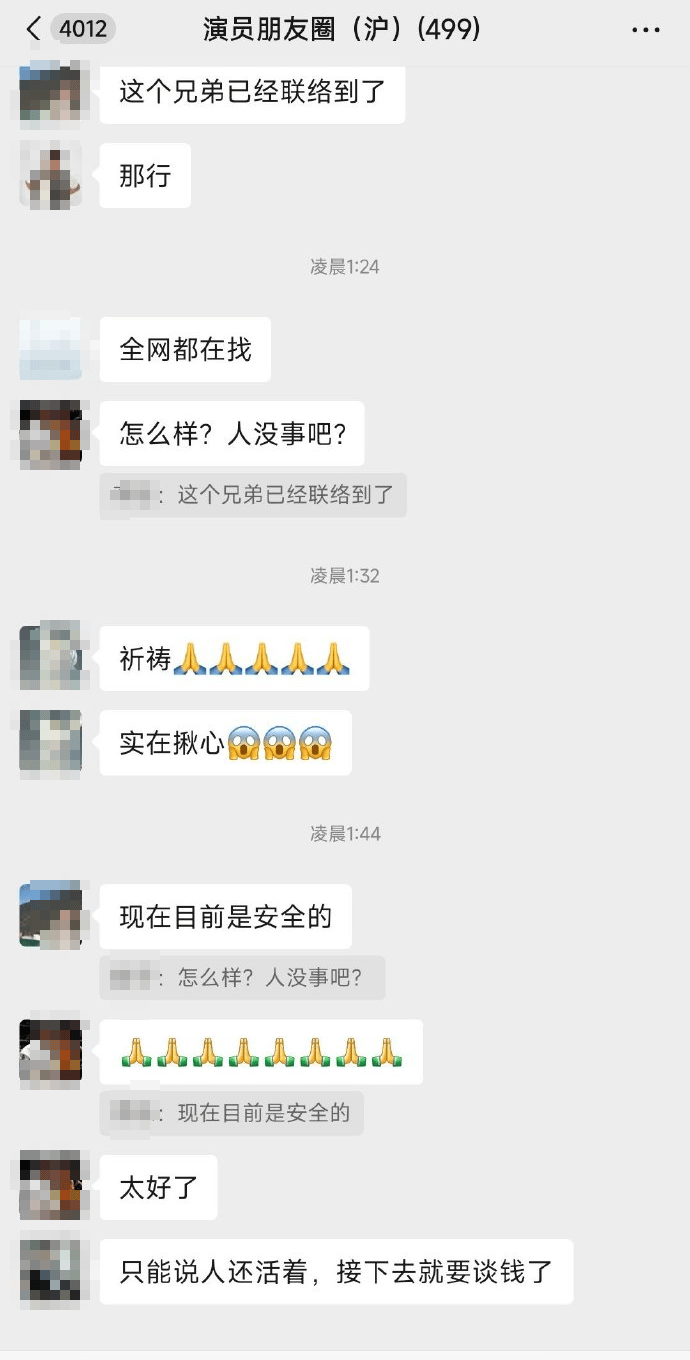View profile of who sent 全网都在找
Image resolution: width=690 pixels, height=1360 pixels.
(50, 349)
